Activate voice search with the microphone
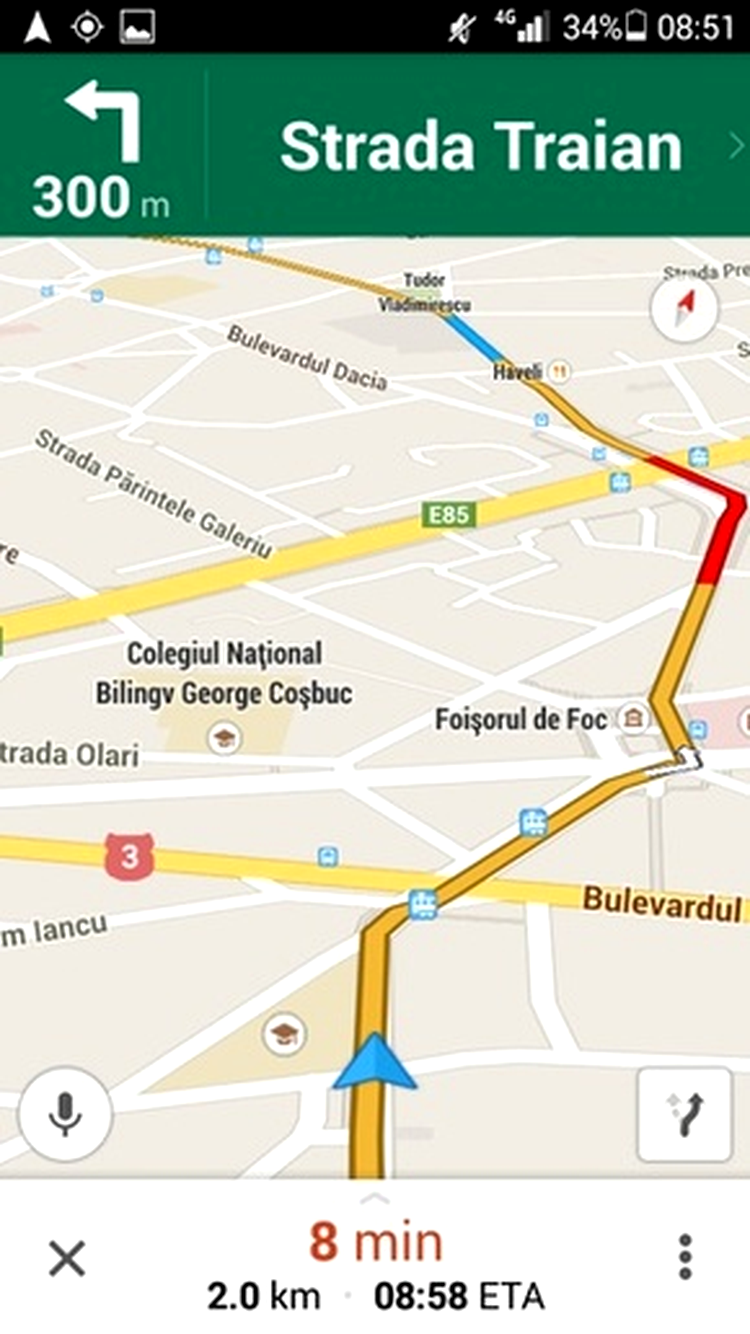 pyautogui.click(x=65, y=1114)
